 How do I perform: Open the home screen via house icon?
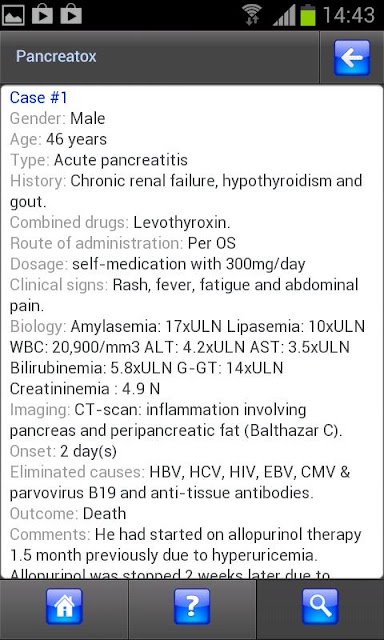[64, 606]
